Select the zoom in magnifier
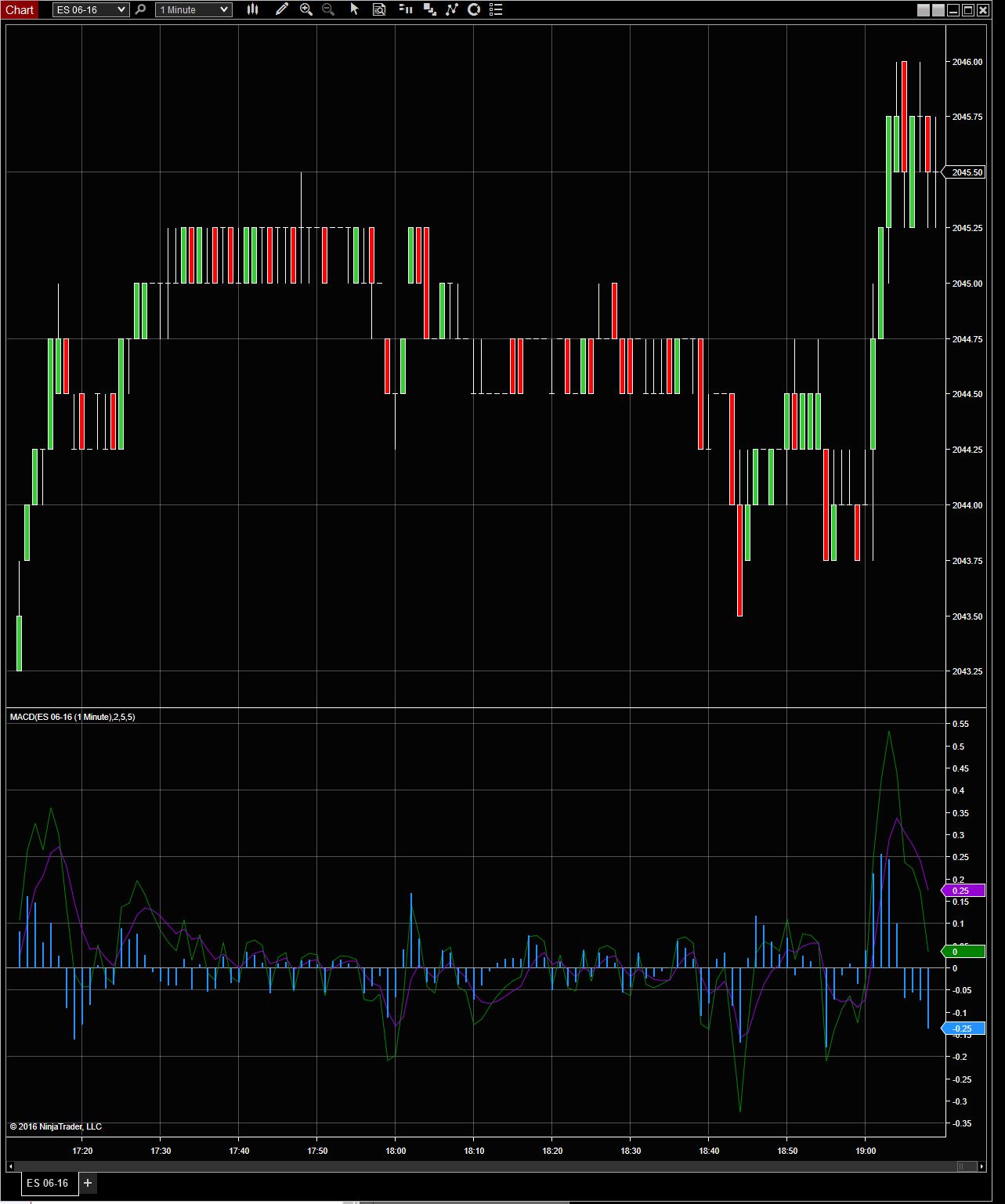 click(x=306, y=9)
